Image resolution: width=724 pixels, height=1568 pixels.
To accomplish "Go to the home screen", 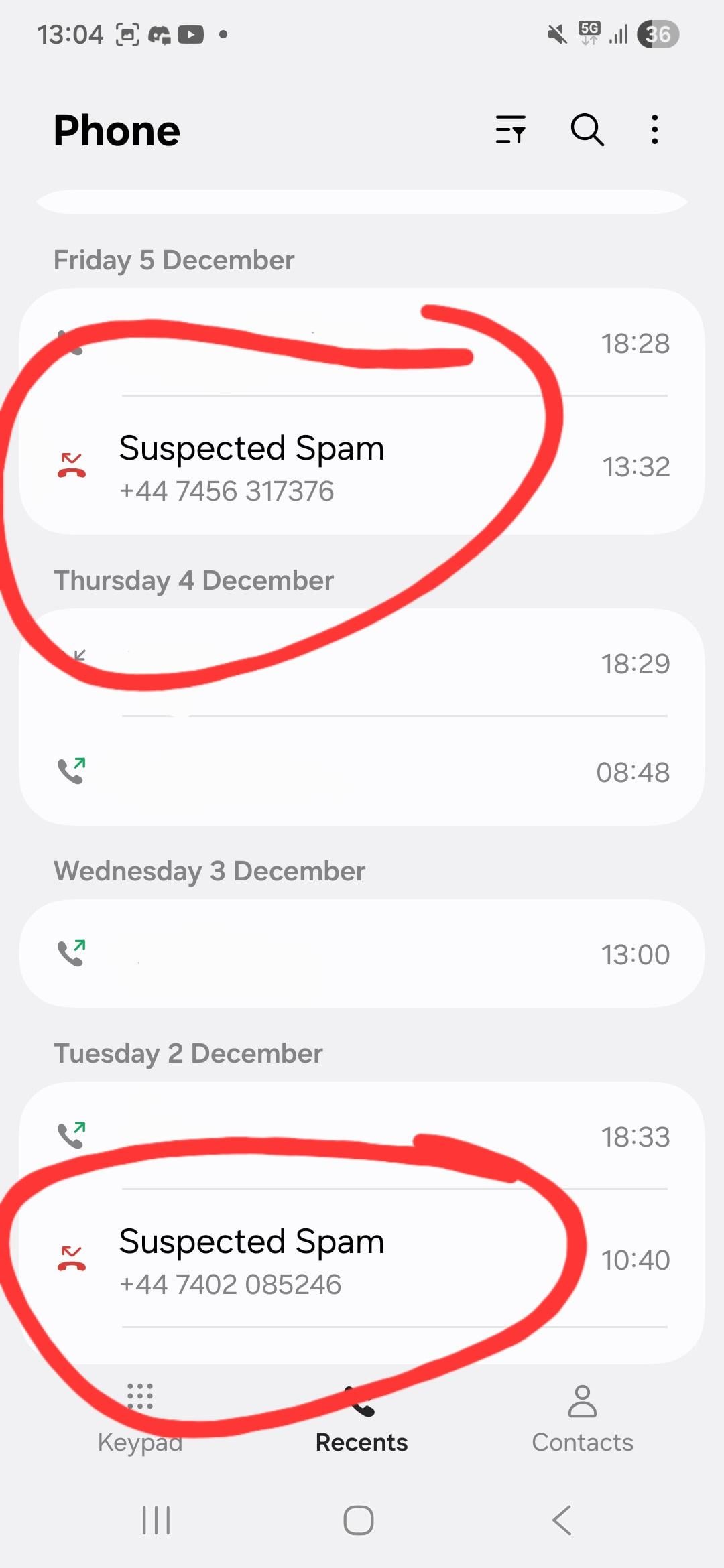I will (359, 1520).
